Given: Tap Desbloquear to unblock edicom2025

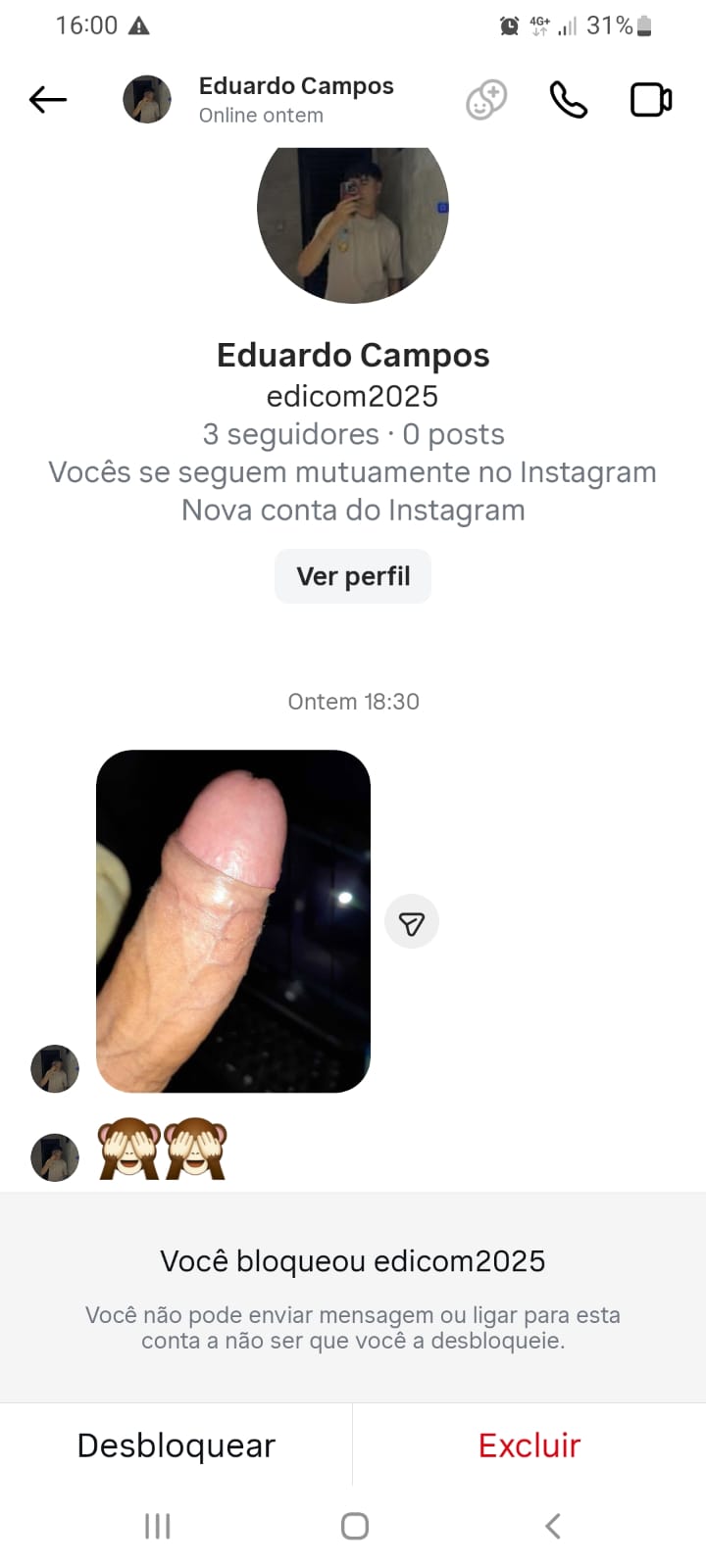Looking at the screenshot, I should (x=176, y=1445).
